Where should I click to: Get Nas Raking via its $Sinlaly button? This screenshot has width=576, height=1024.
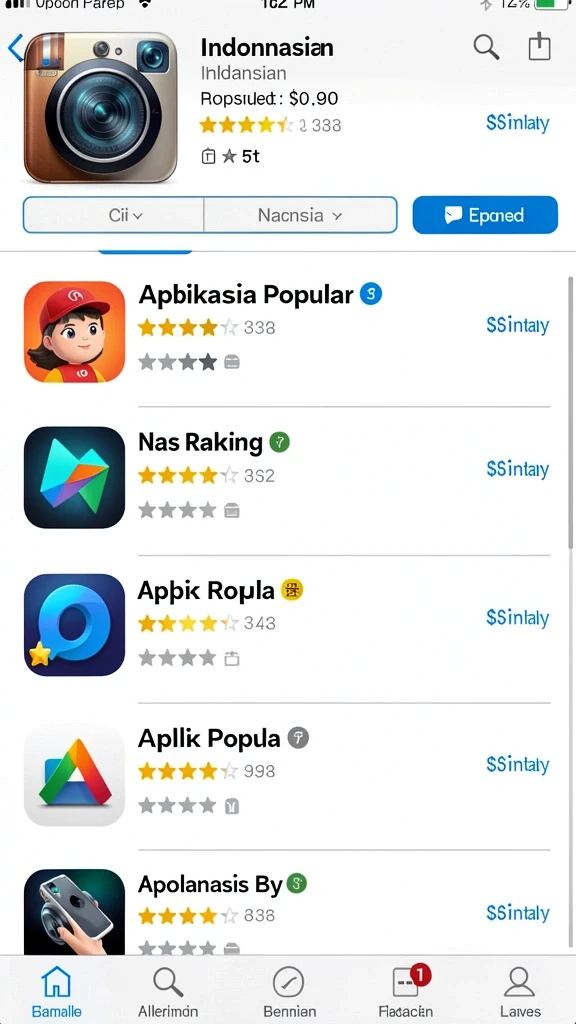(x=517, y=469)
